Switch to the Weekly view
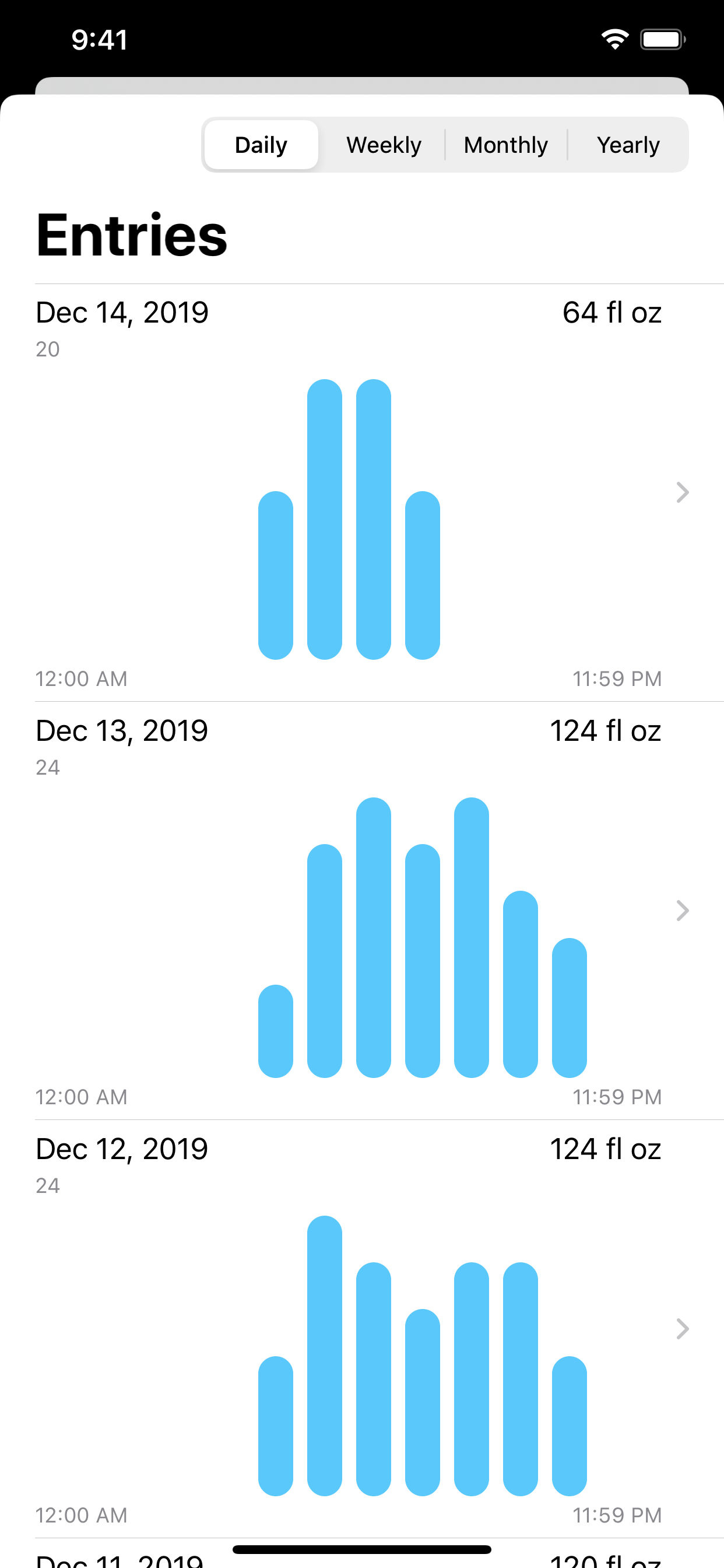Viewport: 724px width, 1568px height. point(384,145)
